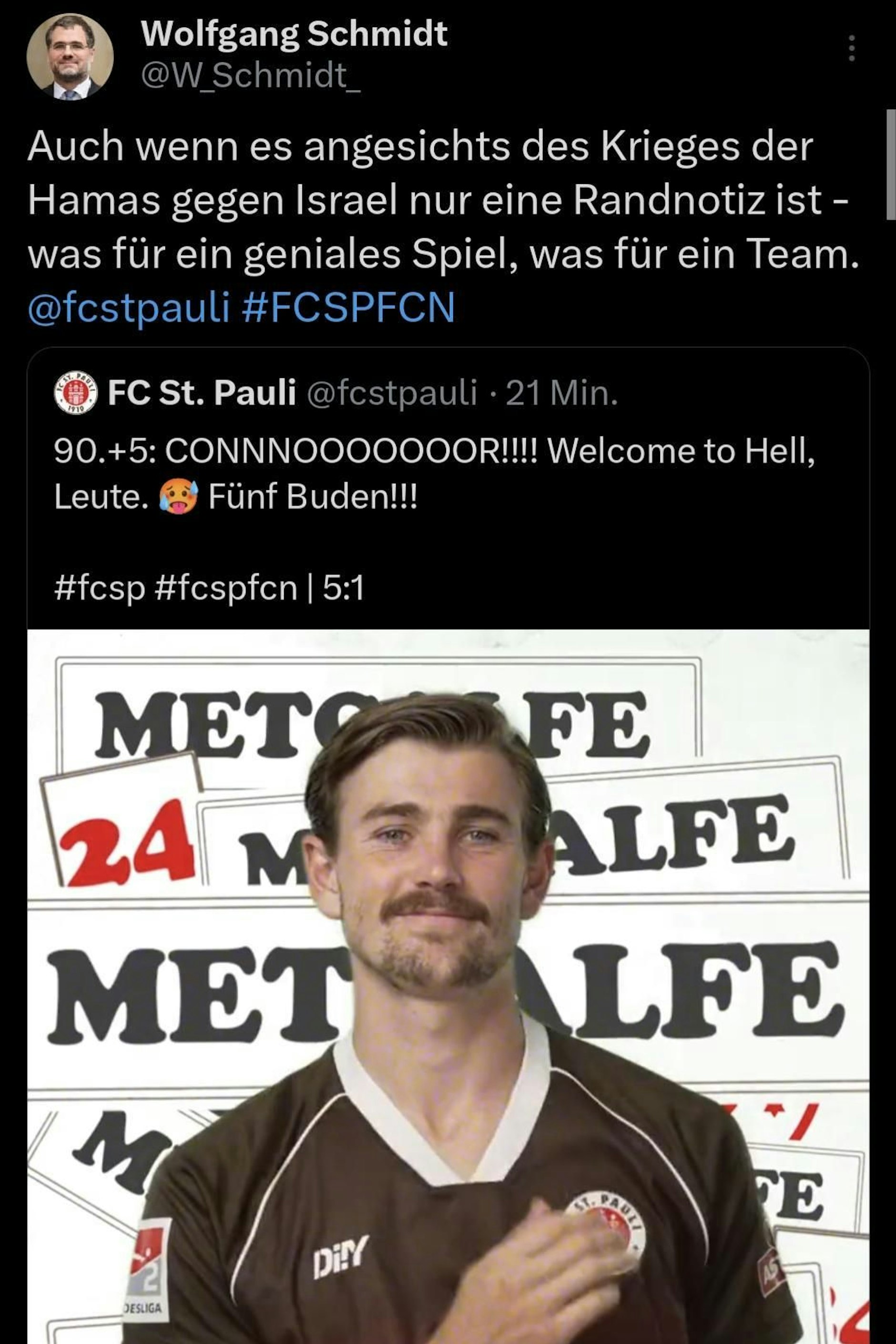Click the FC St. Pauli account name text
Viewport: 896px width, 1344px height.
[x=206, y=395]
